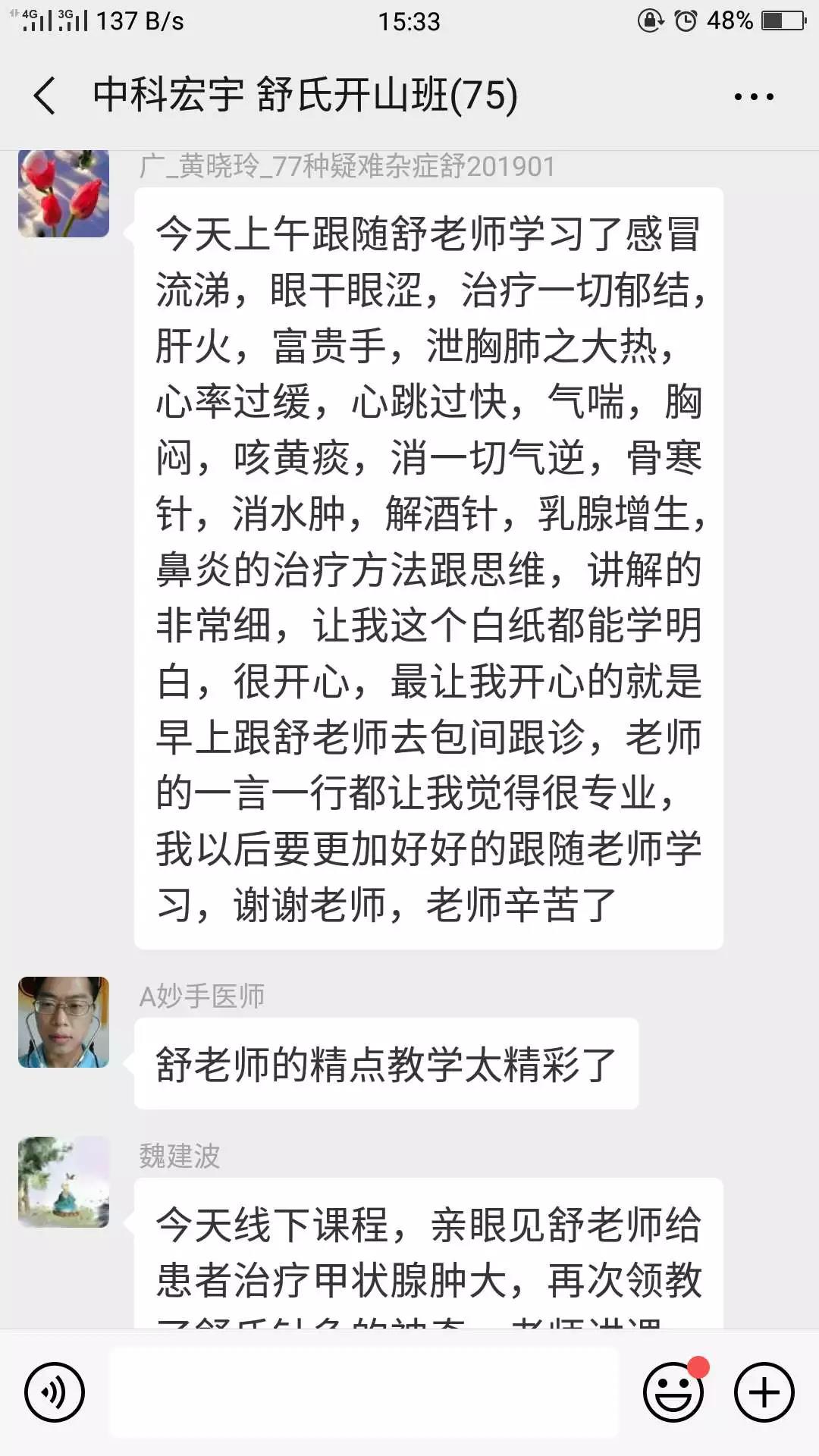Screen dimensions: 819x1456
Task: Open the group chat options menu
Action: click(x=753, y=96)
